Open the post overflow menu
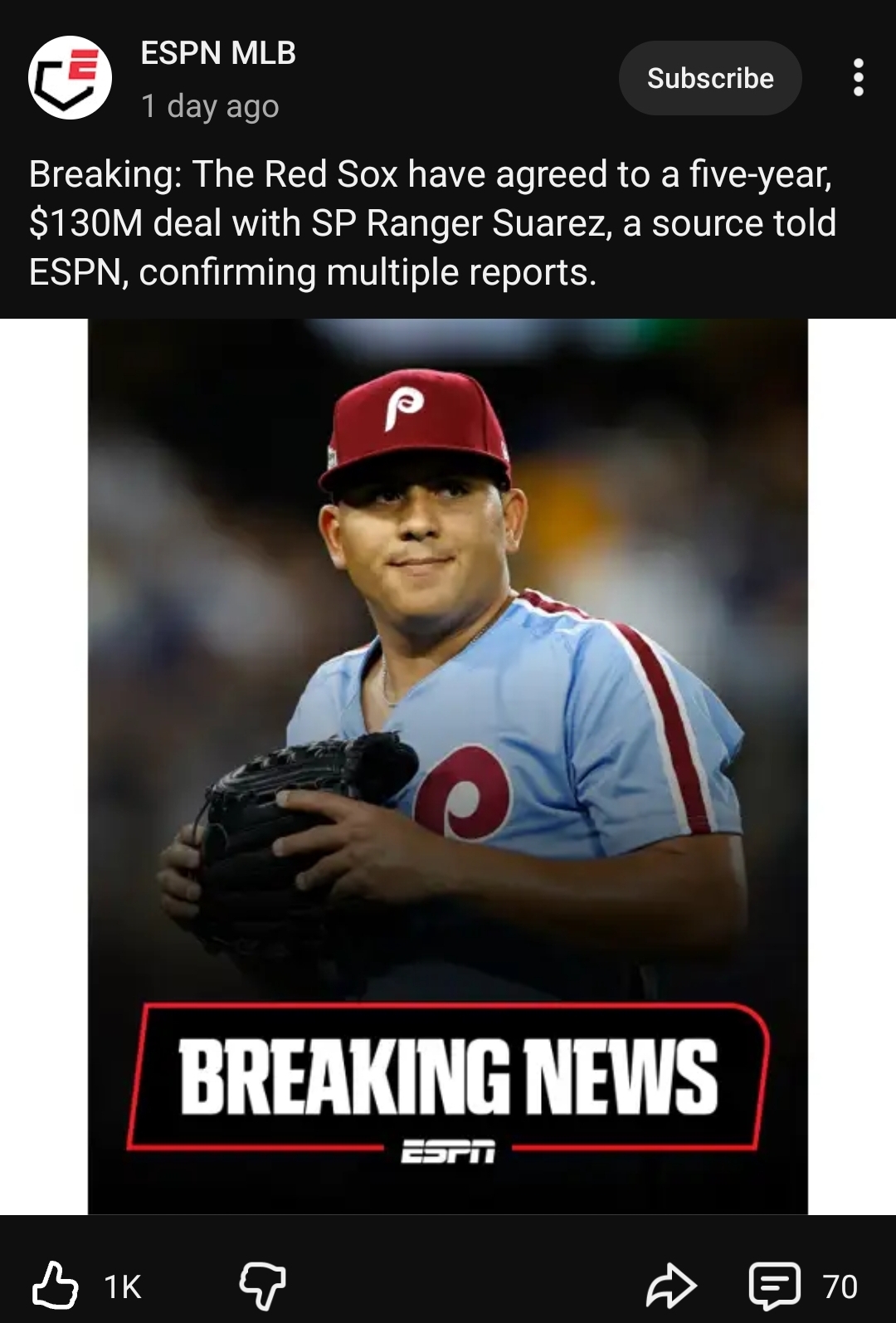The image size is (896, 1323). pos(858,78)
